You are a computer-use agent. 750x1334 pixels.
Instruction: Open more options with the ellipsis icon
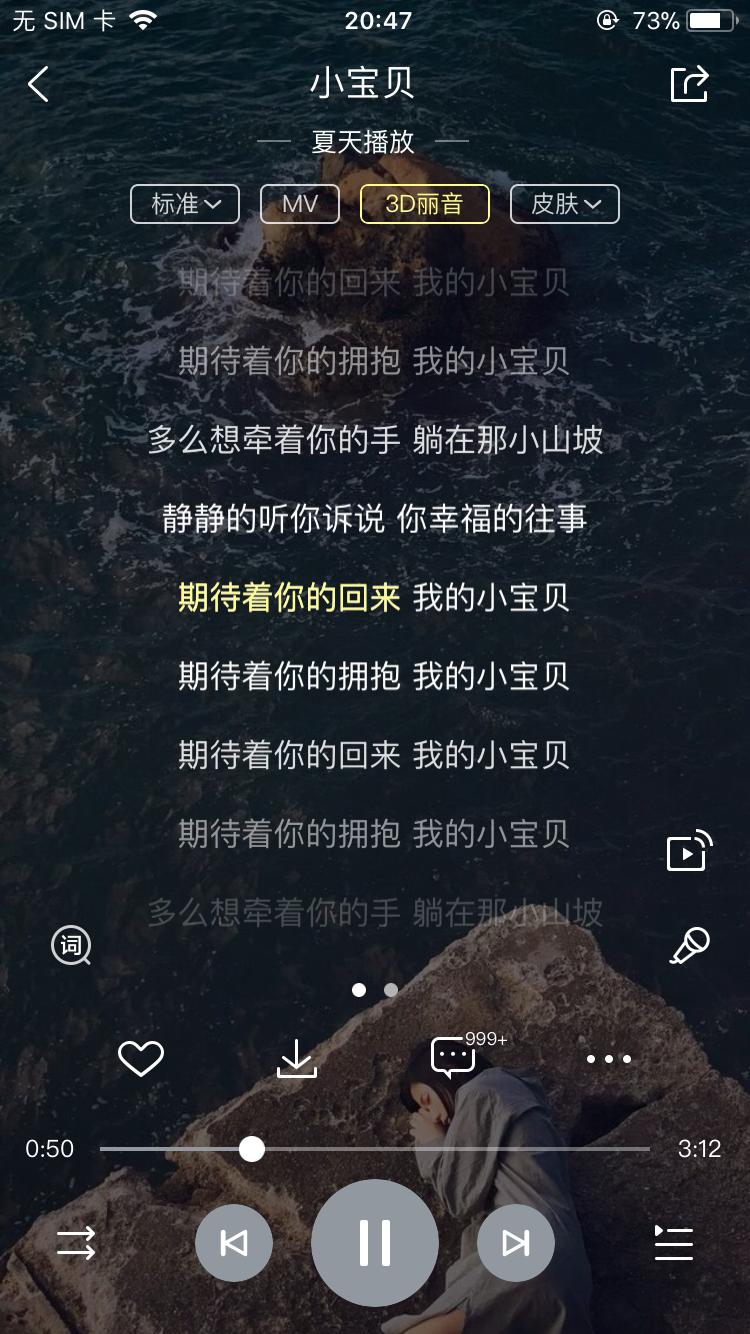point(609,1057)
